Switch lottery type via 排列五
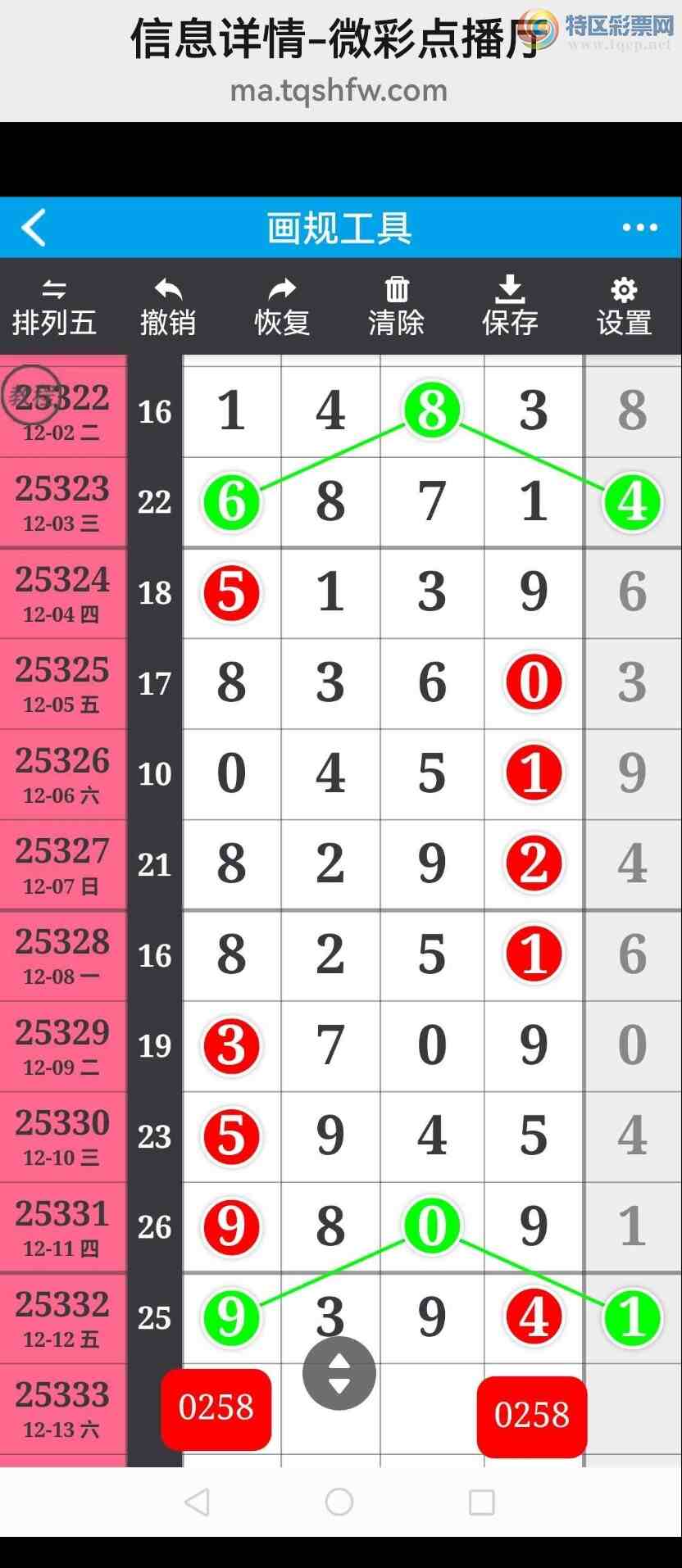682x1568 pixels. click(x=54, y=307)
